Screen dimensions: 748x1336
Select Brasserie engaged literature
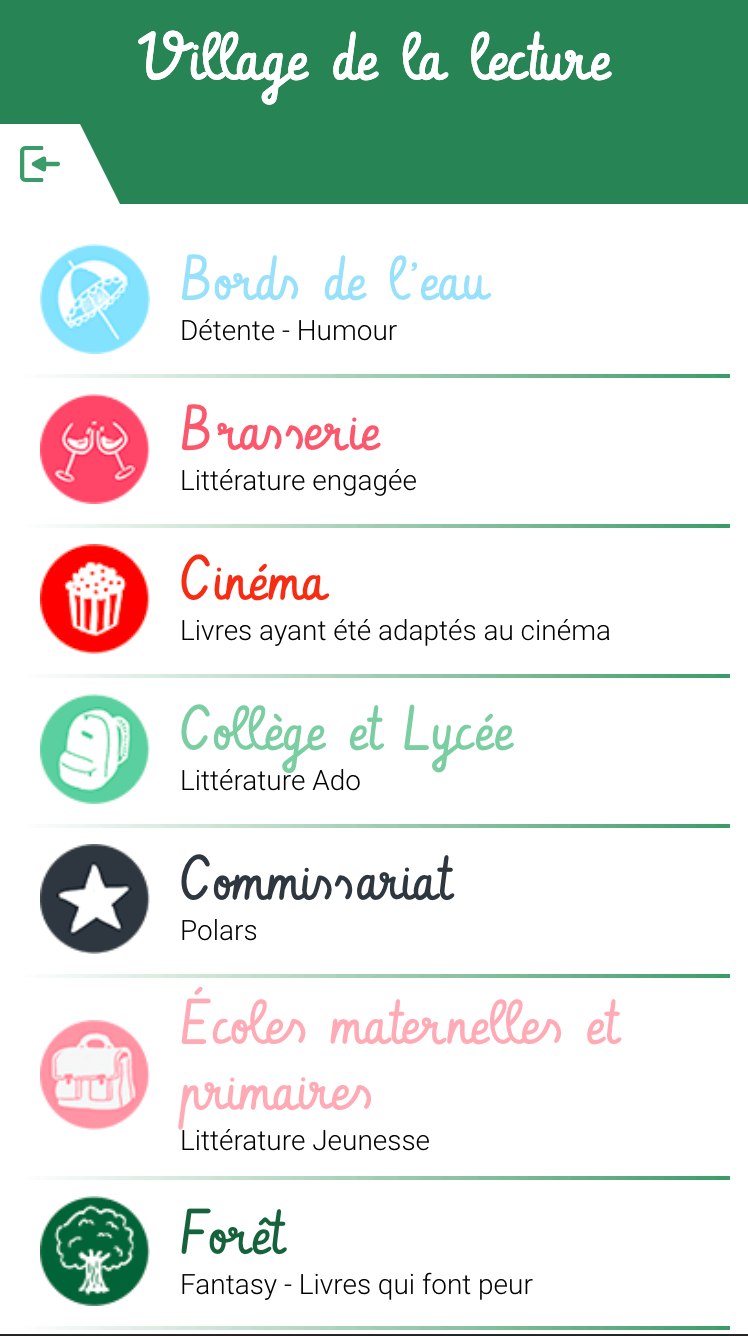point(374,450)
